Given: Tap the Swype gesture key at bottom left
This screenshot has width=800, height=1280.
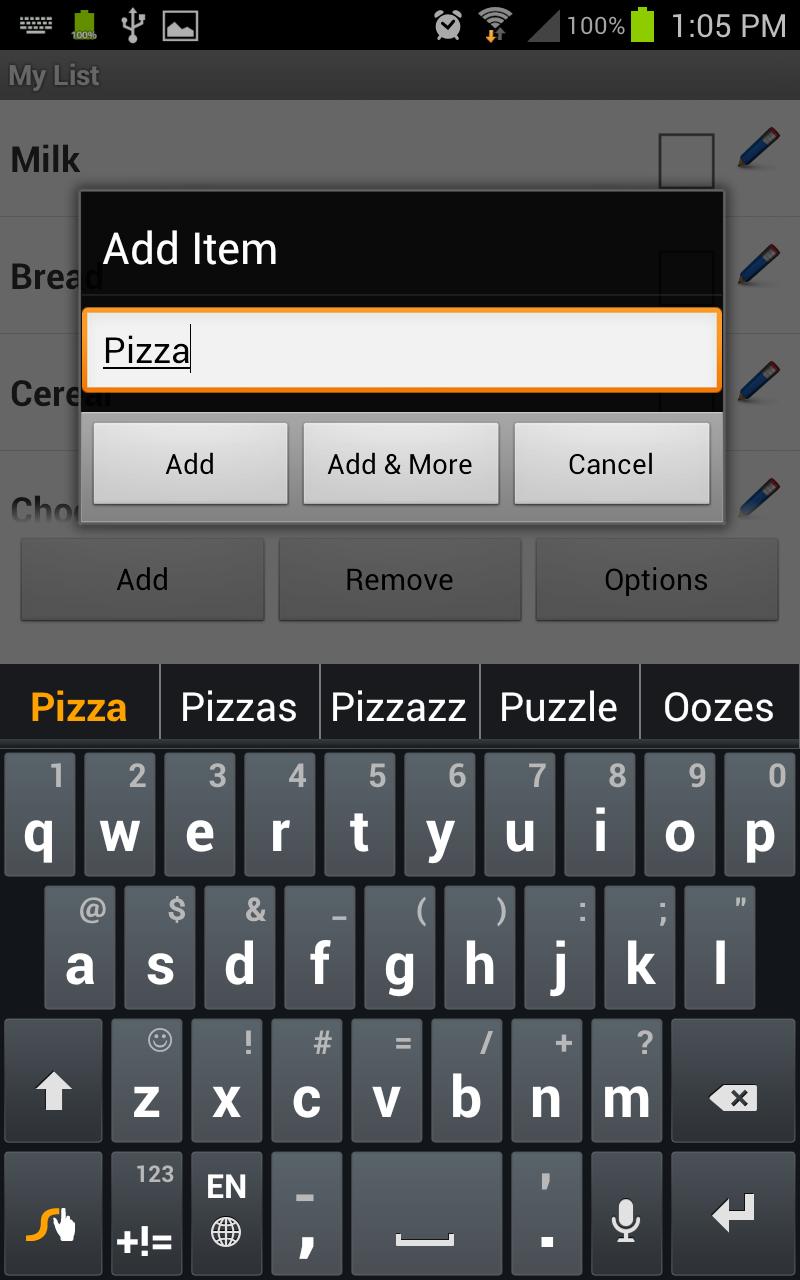Looking at the screenshot, I should (53, 1213).
